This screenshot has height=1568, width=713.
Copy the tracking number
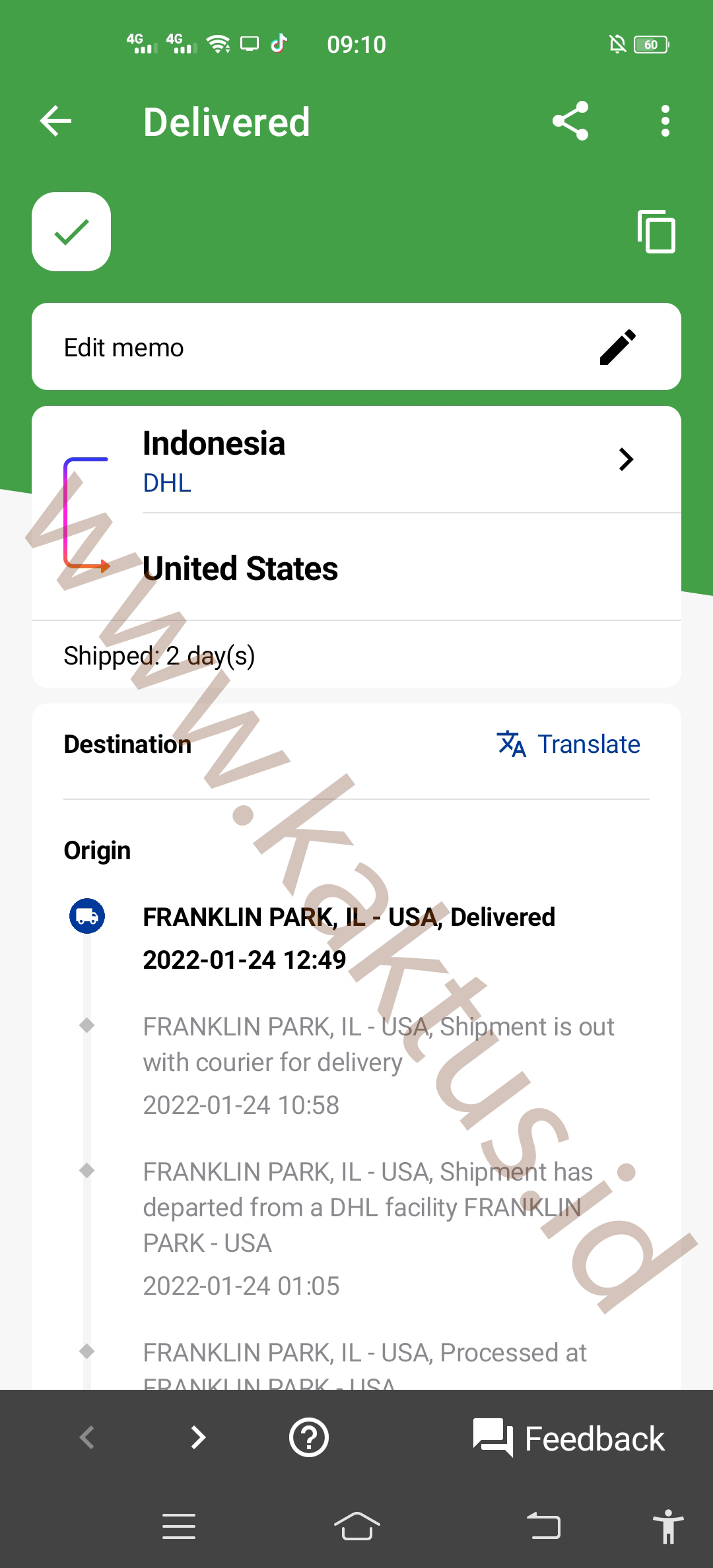656,232
